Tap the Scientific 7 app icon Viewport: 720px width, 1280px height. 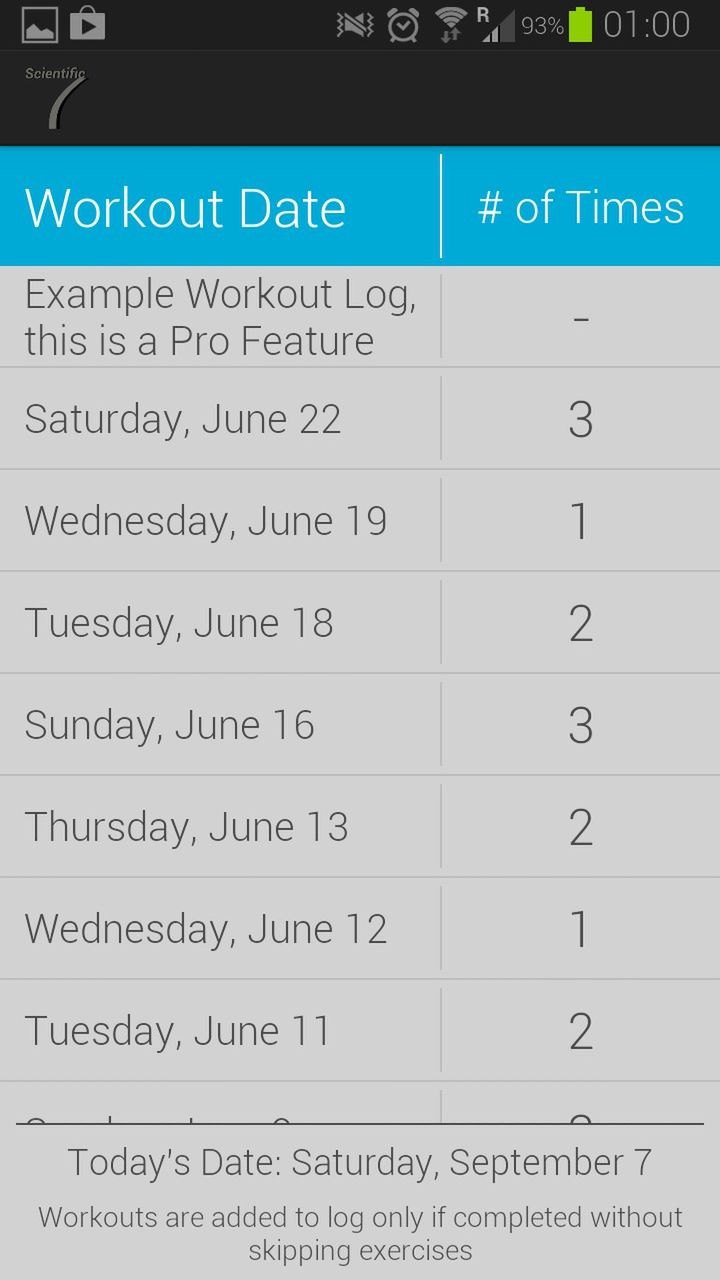click(x=57, y=98)
